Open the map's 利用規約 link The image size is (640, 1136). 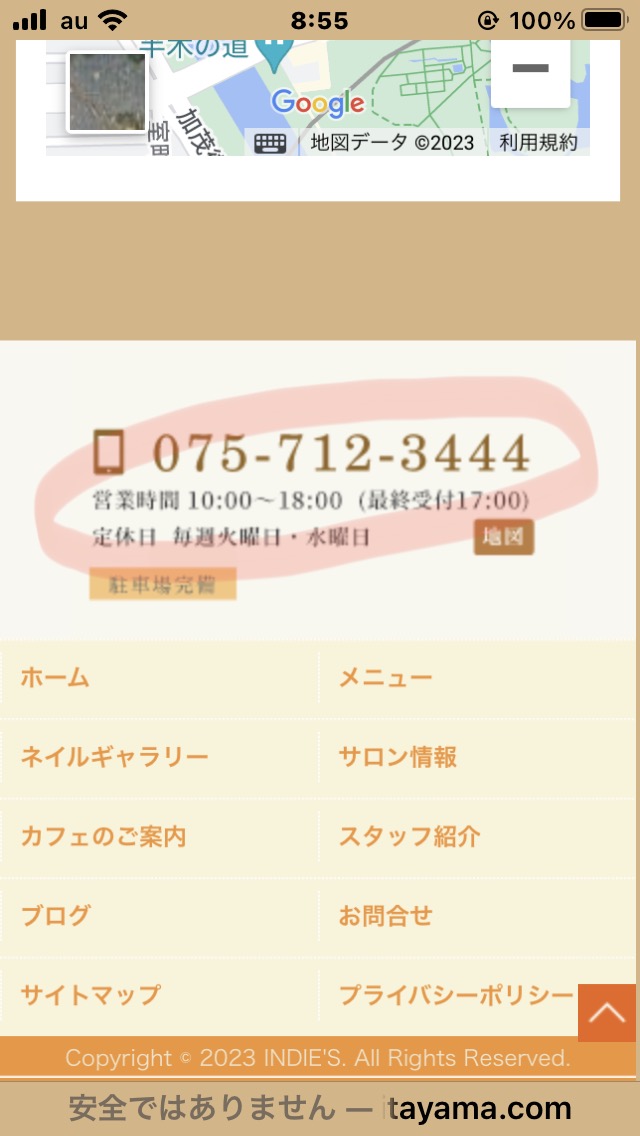click(538, 143)
